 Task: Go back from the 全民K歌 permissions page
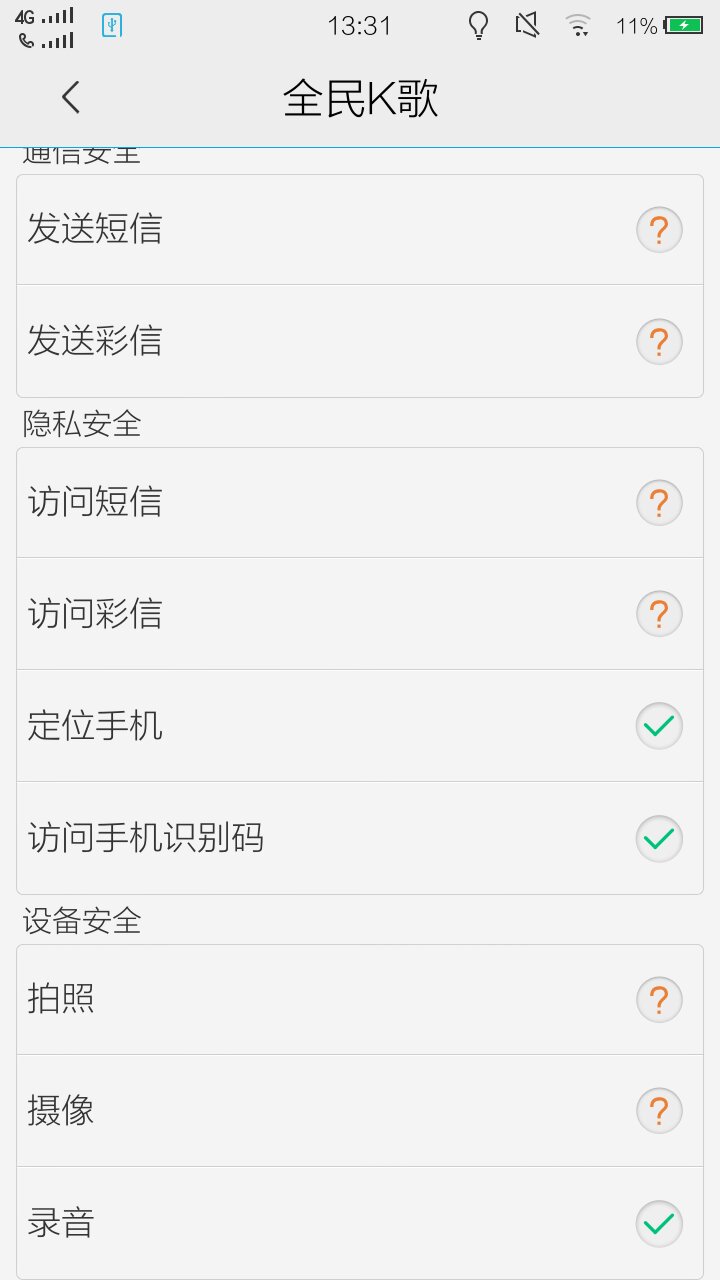70,98
